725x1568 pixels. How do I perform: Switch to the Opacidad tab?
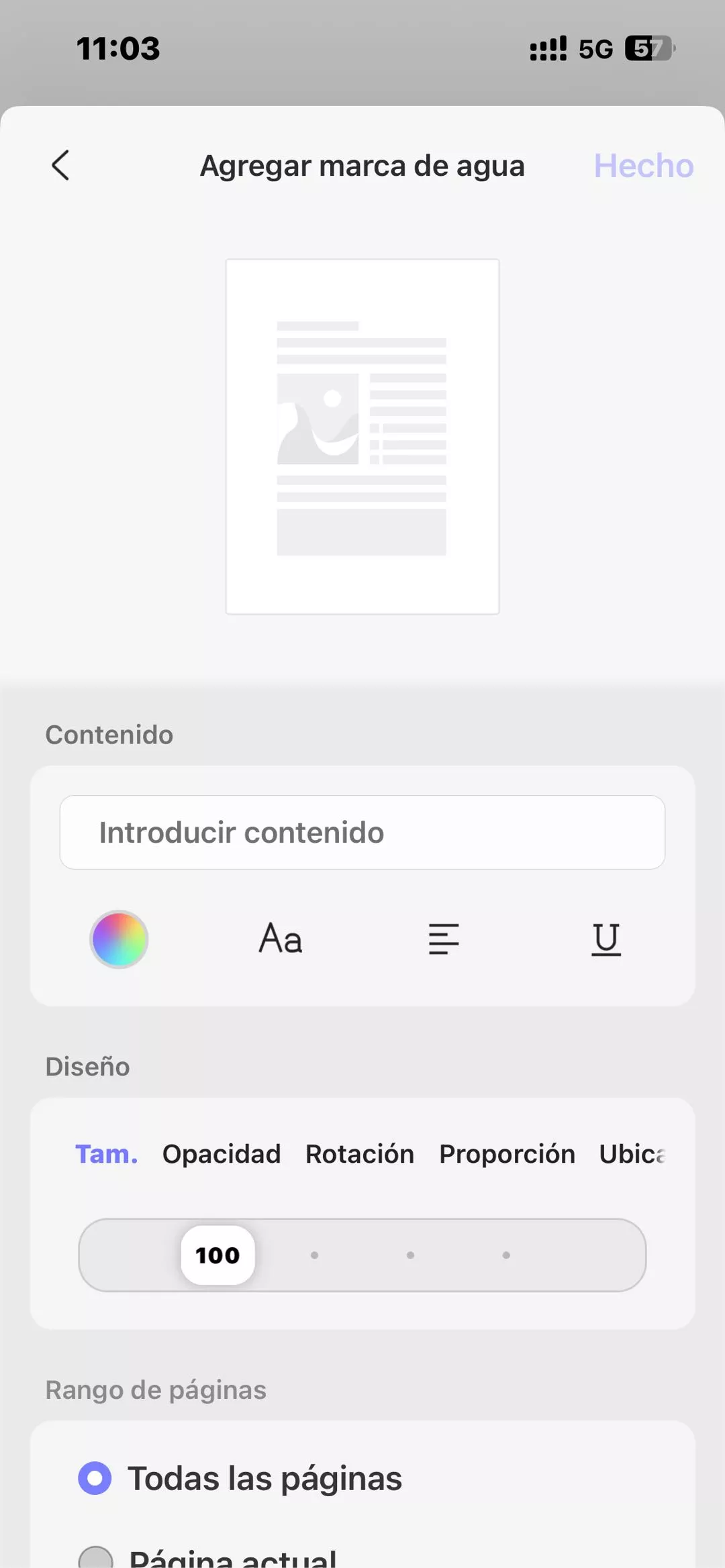(x=222, y=1154)
